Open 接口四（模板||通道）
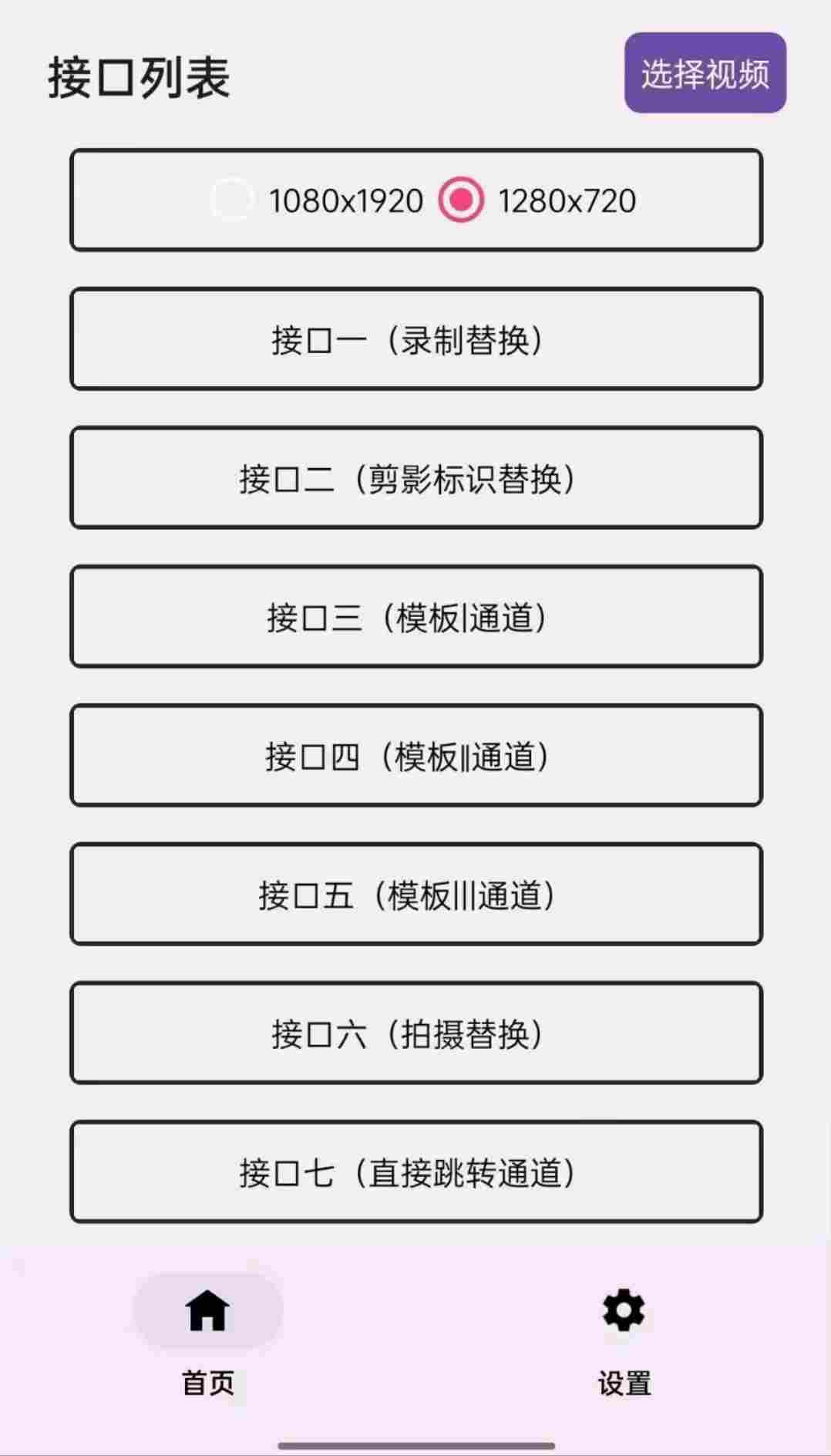The width and height of the screenshot is (831, 1456). click(x=415, y=756)
